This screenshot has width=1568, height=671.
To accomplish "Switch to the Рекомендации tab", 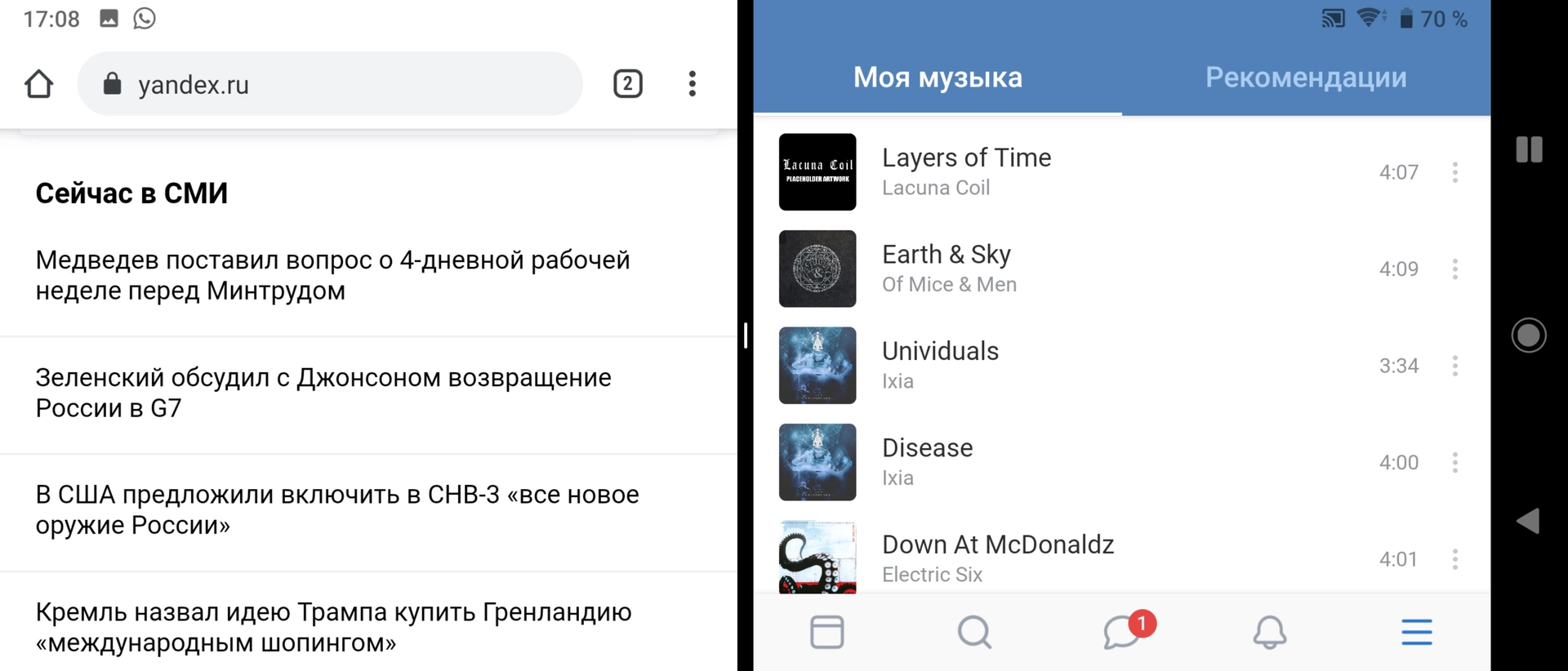I will click(1305, 78).
